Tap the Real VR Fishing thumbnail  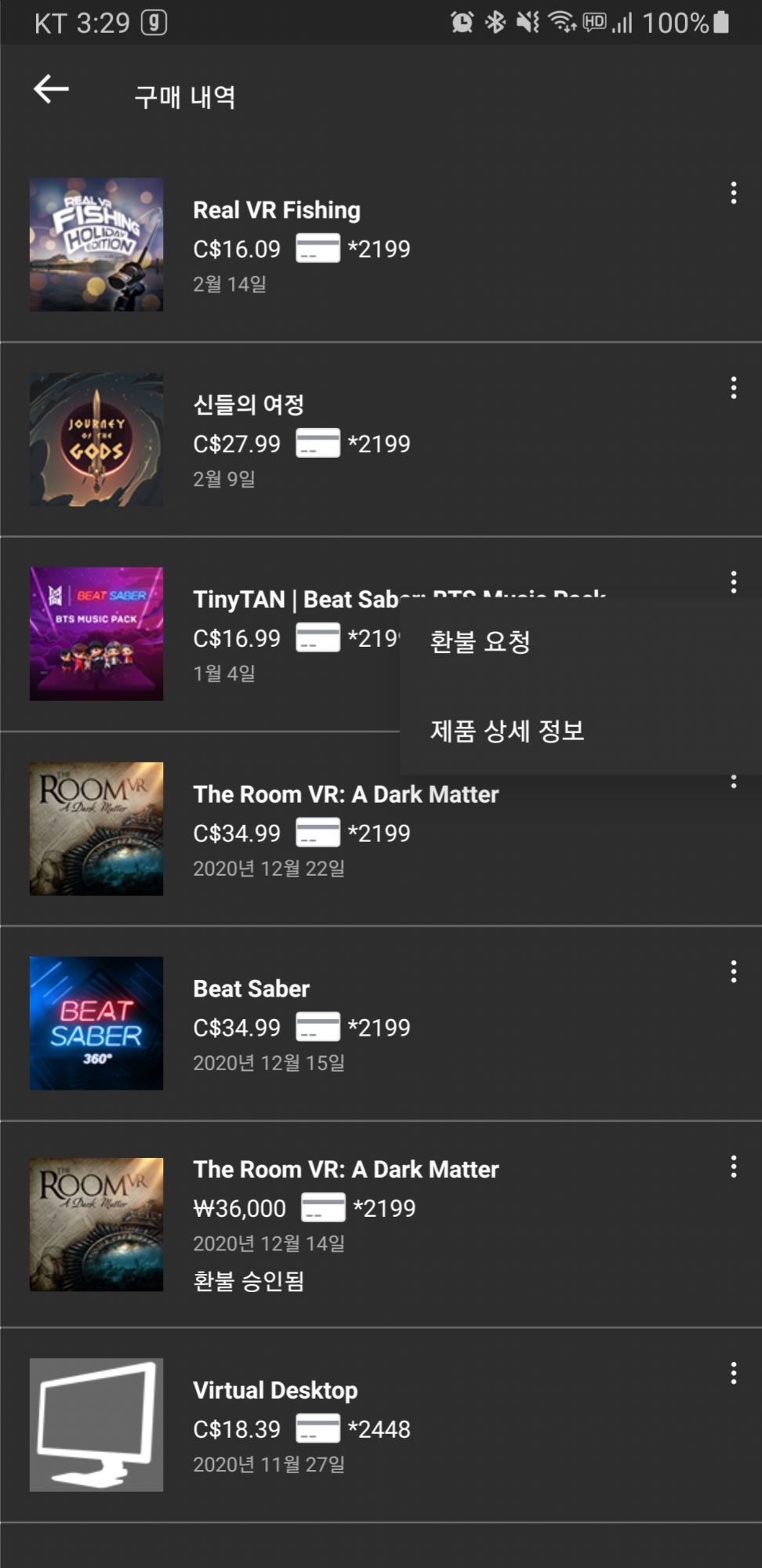(96, 245)
